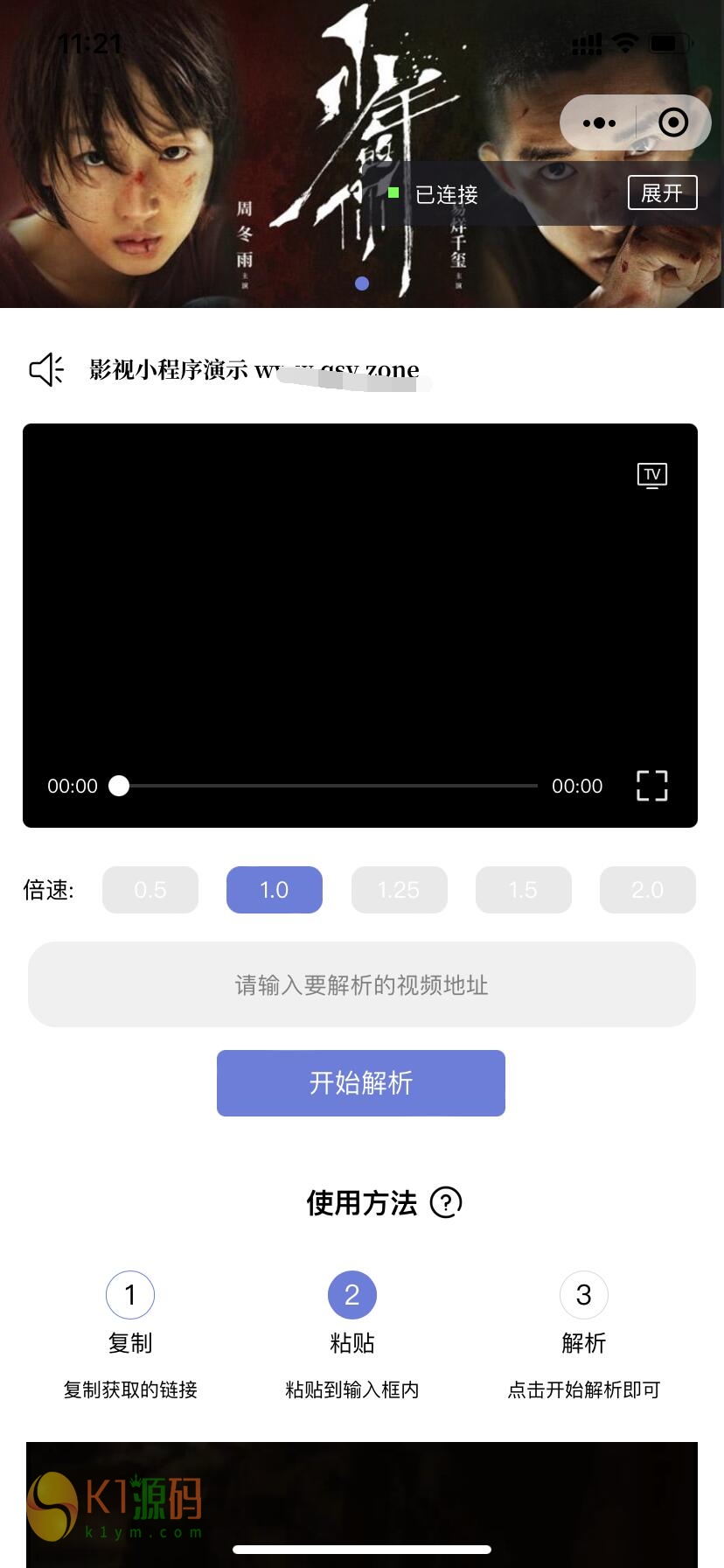Tap the 开始解析 button
This screenshot has height=1568, width=724.
(360, 1083)
